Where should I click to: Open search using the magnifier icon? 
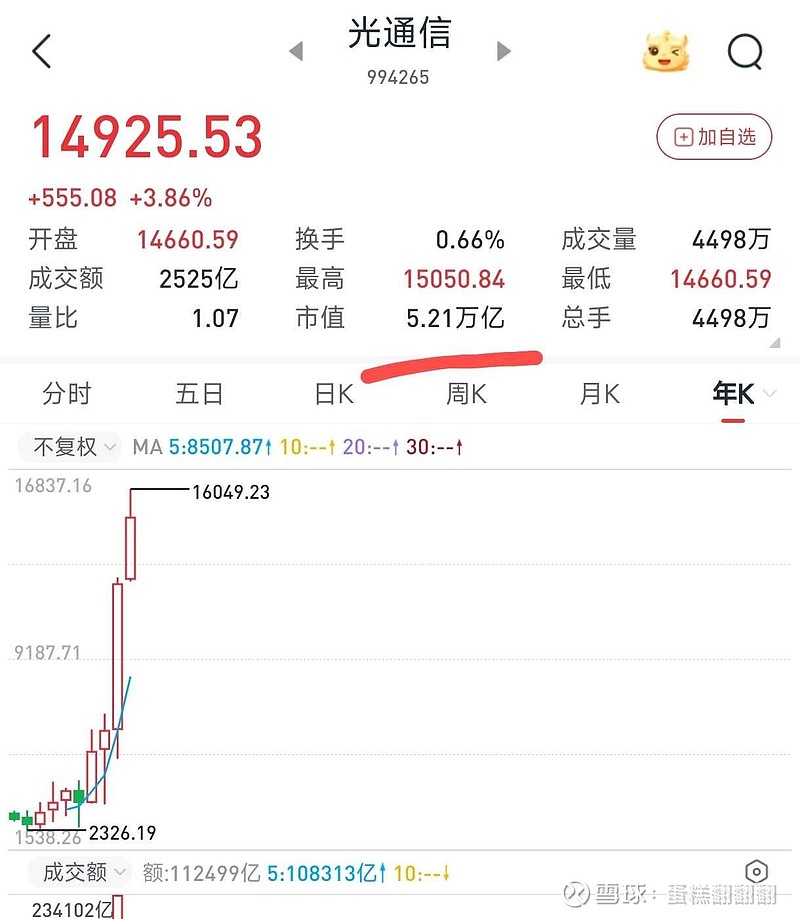click(x=746, y=51)
